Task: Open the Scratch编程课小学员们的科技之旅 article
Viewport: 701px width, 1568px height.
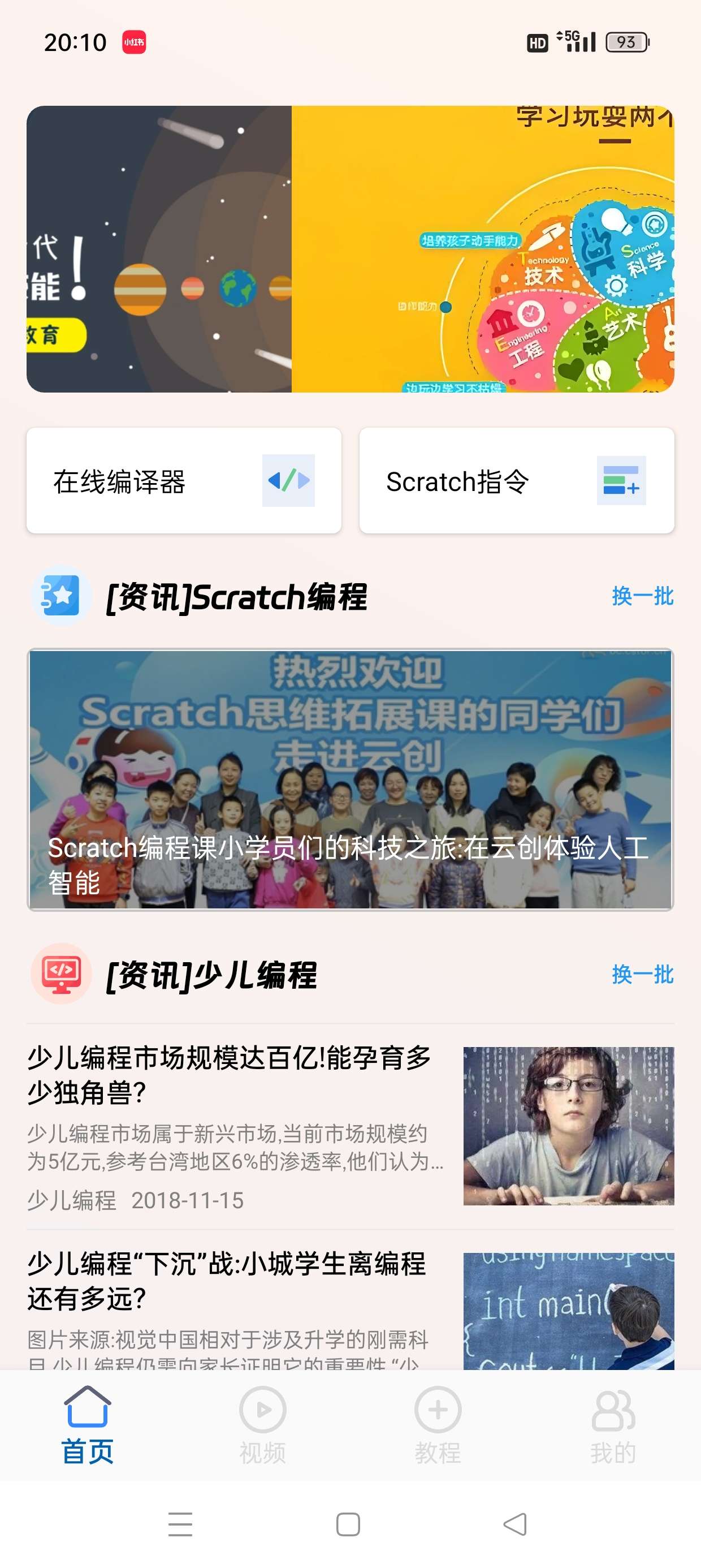Action: [x=350, y=779]
